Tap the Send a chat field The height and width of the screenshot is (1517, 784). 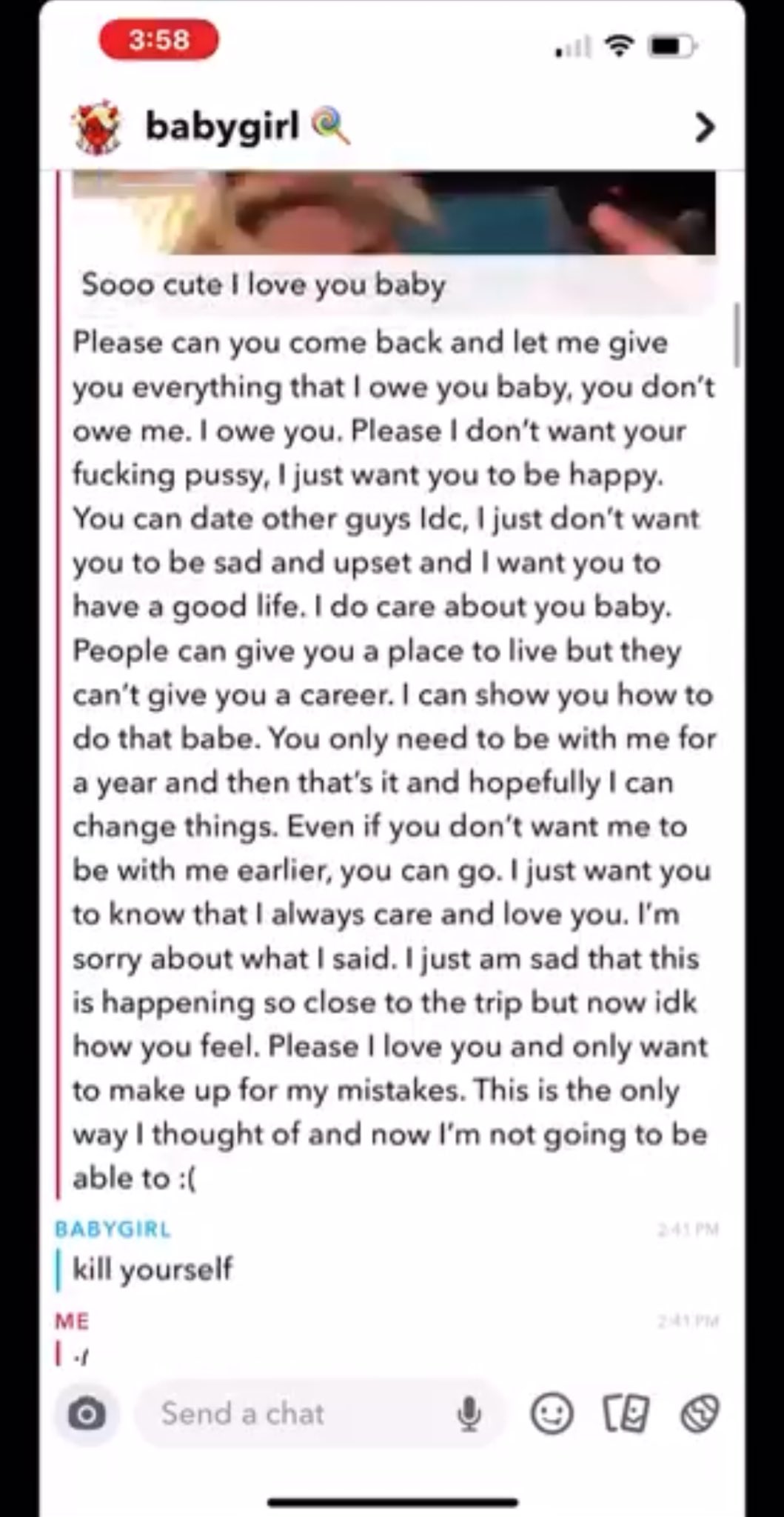(x=296, y=1414)
